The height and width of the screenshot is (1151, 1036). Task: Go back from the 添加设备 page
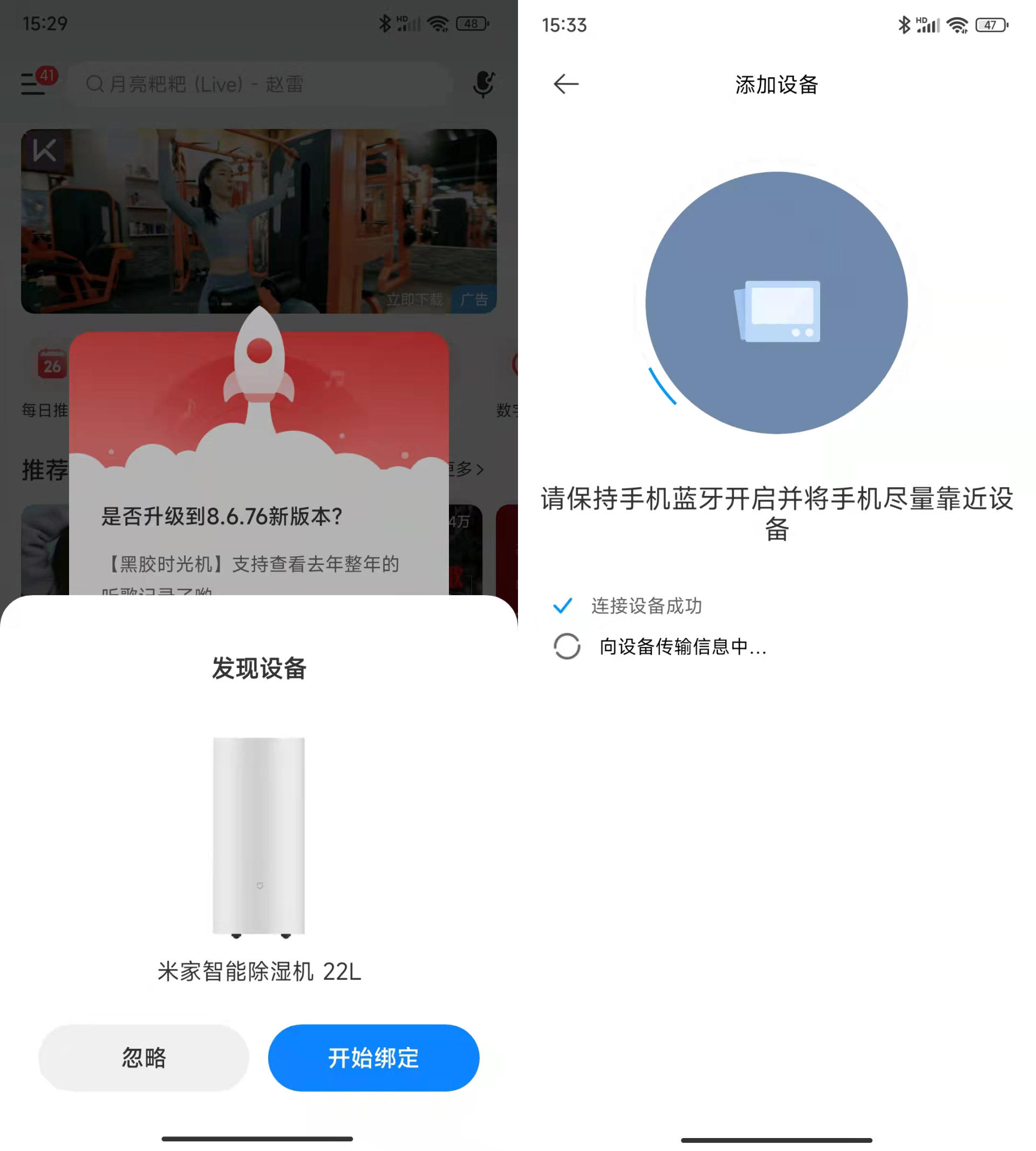(x=566, y=84)
